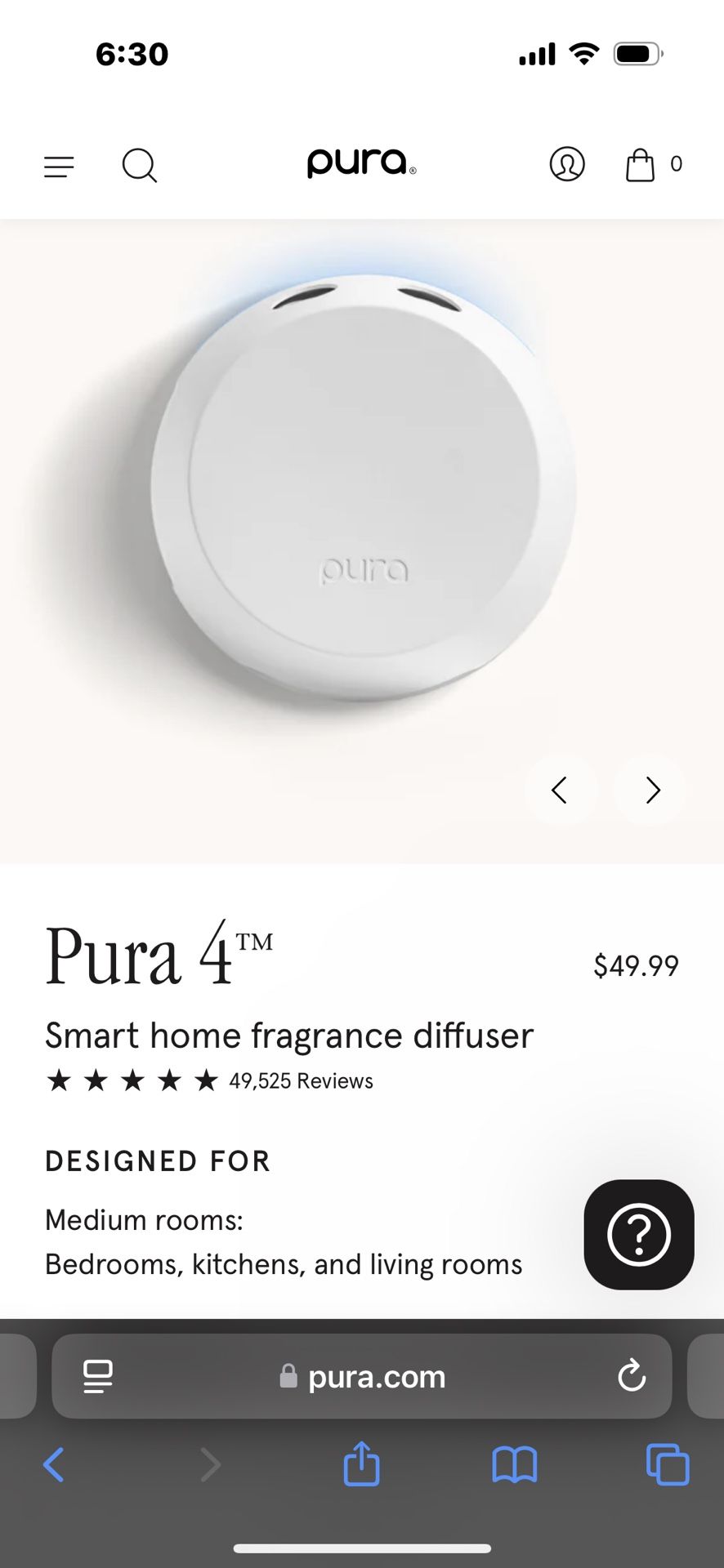Open the shopping bag cart icon
This screenshot has width=724, height=1568.
click(641, 164)
